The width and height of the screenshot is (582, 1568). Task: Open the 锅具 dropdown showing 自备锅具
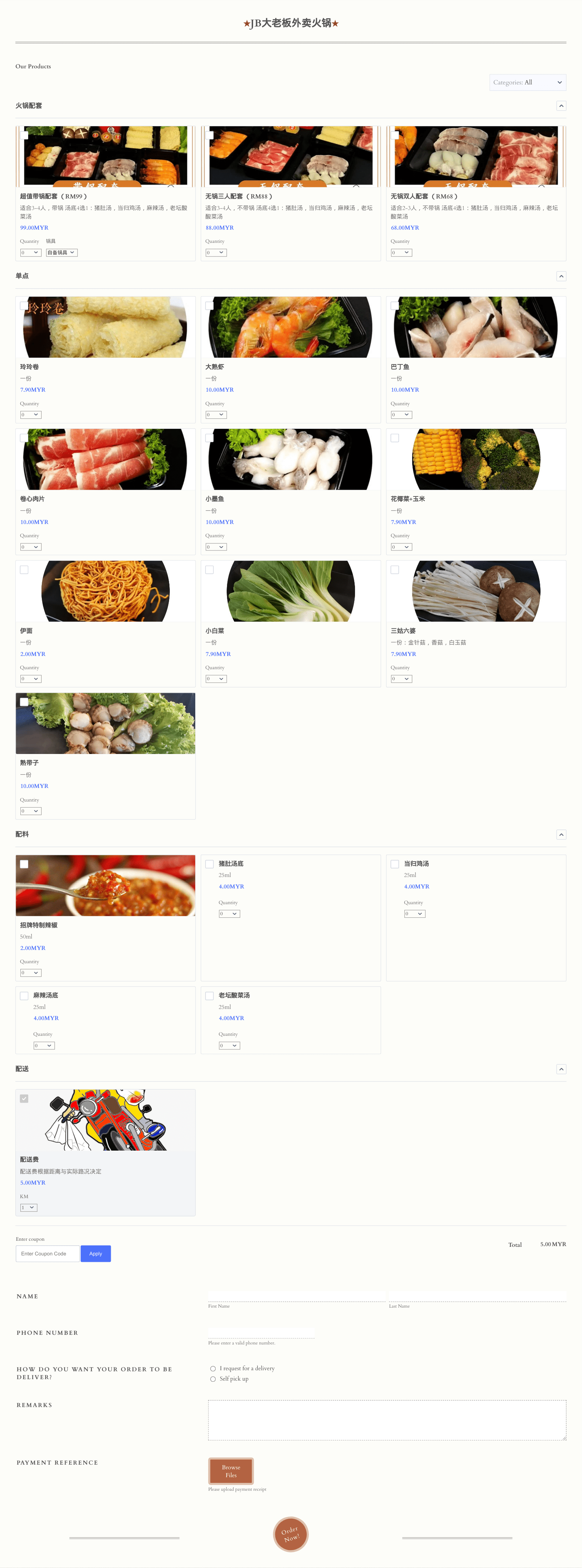click(x=61, y=253)
